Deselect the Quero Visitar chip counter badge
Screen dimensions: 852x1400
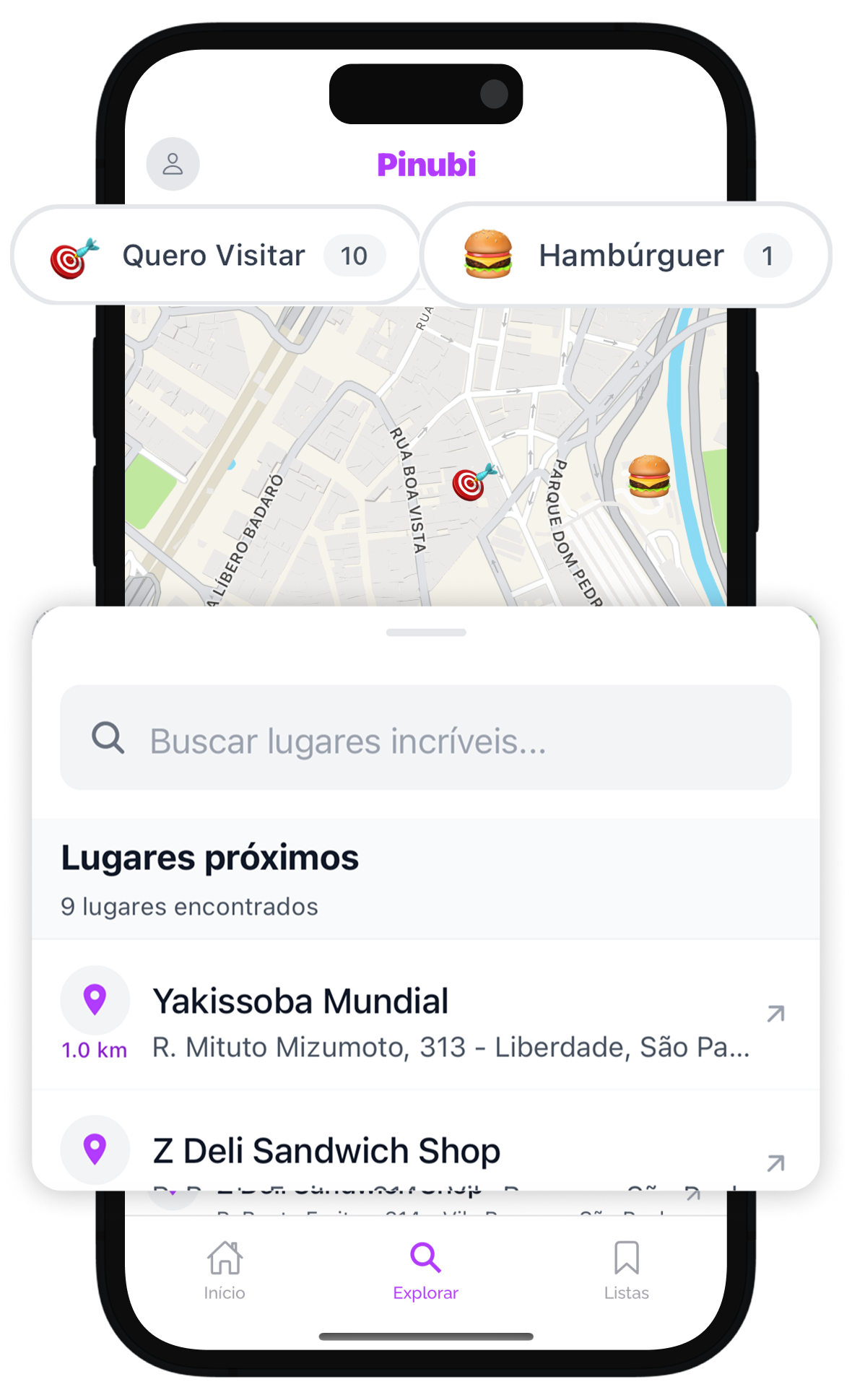tap(353, 255)
